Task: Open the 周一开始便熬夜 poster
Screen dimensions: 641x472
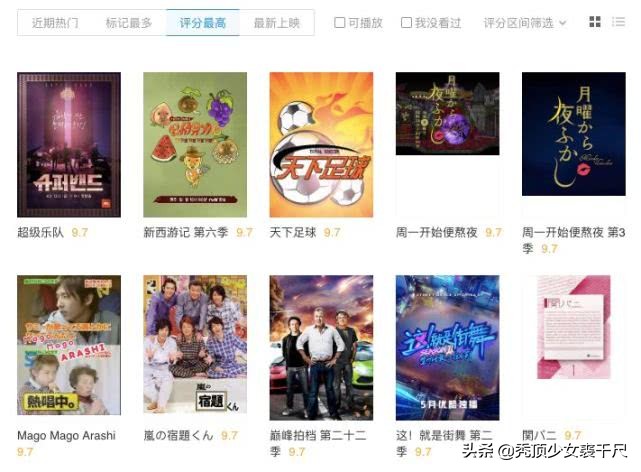Action: pos(447,115)
